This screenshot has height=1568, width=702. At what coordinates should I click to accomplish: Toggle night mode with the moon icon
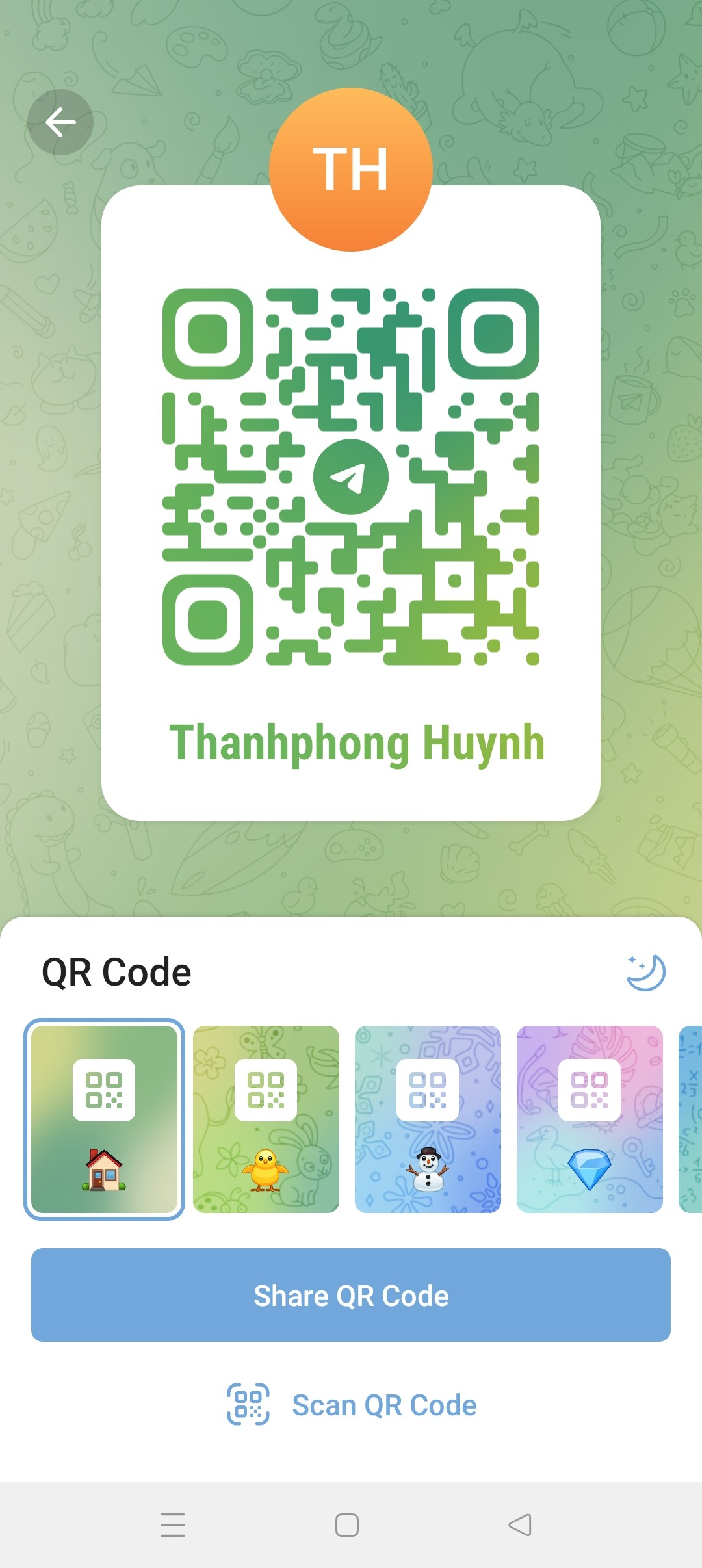[x=645, y=973]
